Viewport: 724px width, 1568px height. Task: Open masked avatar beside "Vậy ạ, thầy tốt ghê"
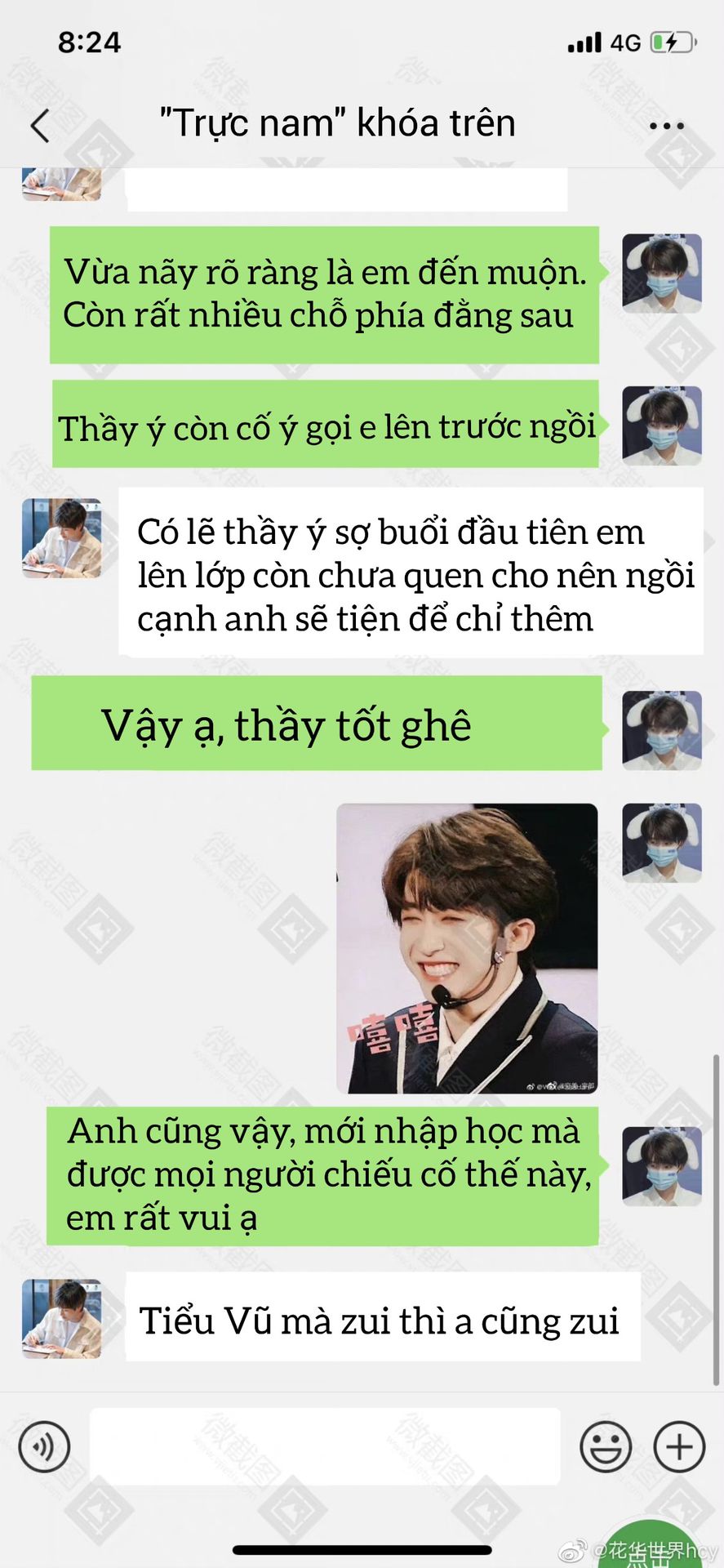click(x=662, y=730)
